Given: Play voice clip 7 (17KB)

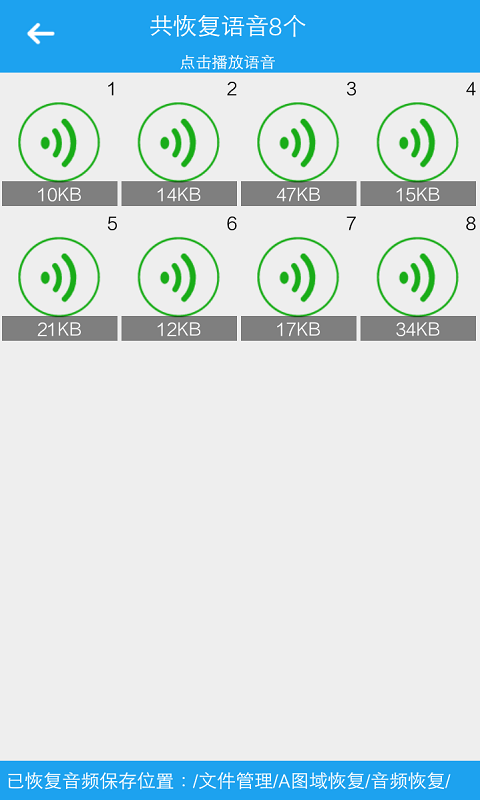Looking at the screenshot, I should (x=298, y=277).
